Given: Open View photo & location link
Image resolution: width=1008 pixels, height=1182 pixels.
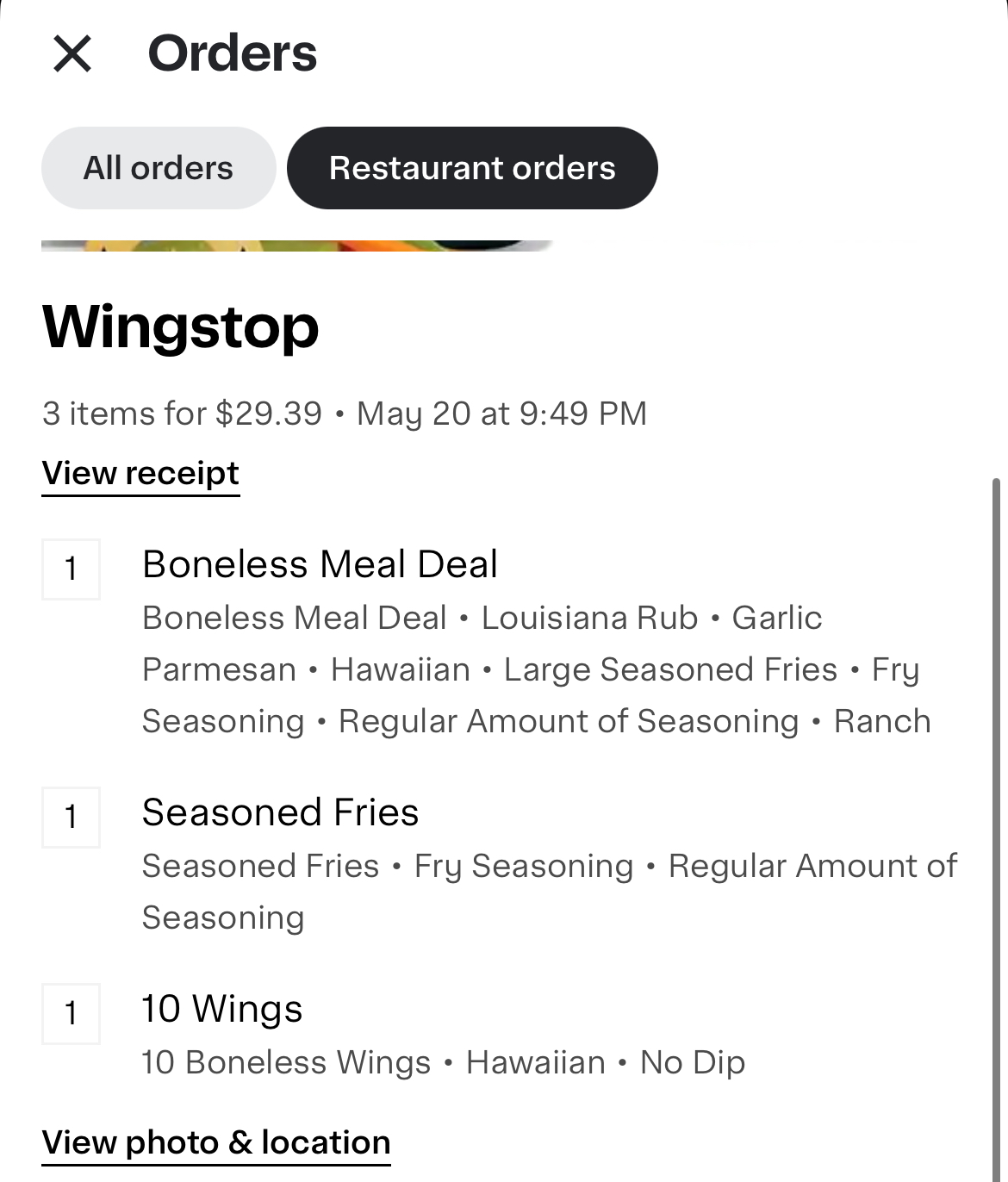Looking at the screenshot, I should pyautogui.click(x=216, y=1142).
